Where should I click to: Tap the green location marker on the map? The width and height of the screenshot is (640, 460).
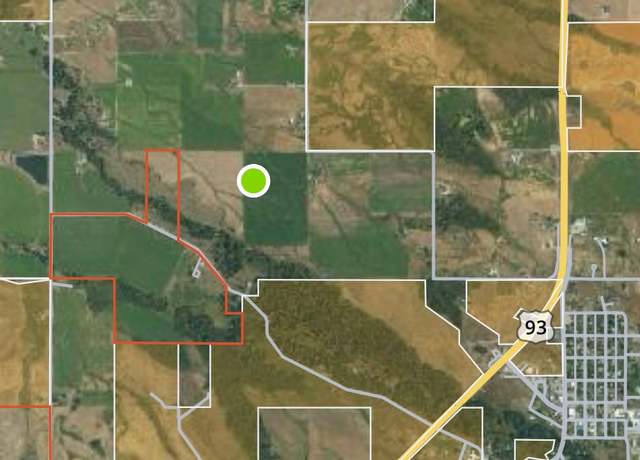[254, 181]
